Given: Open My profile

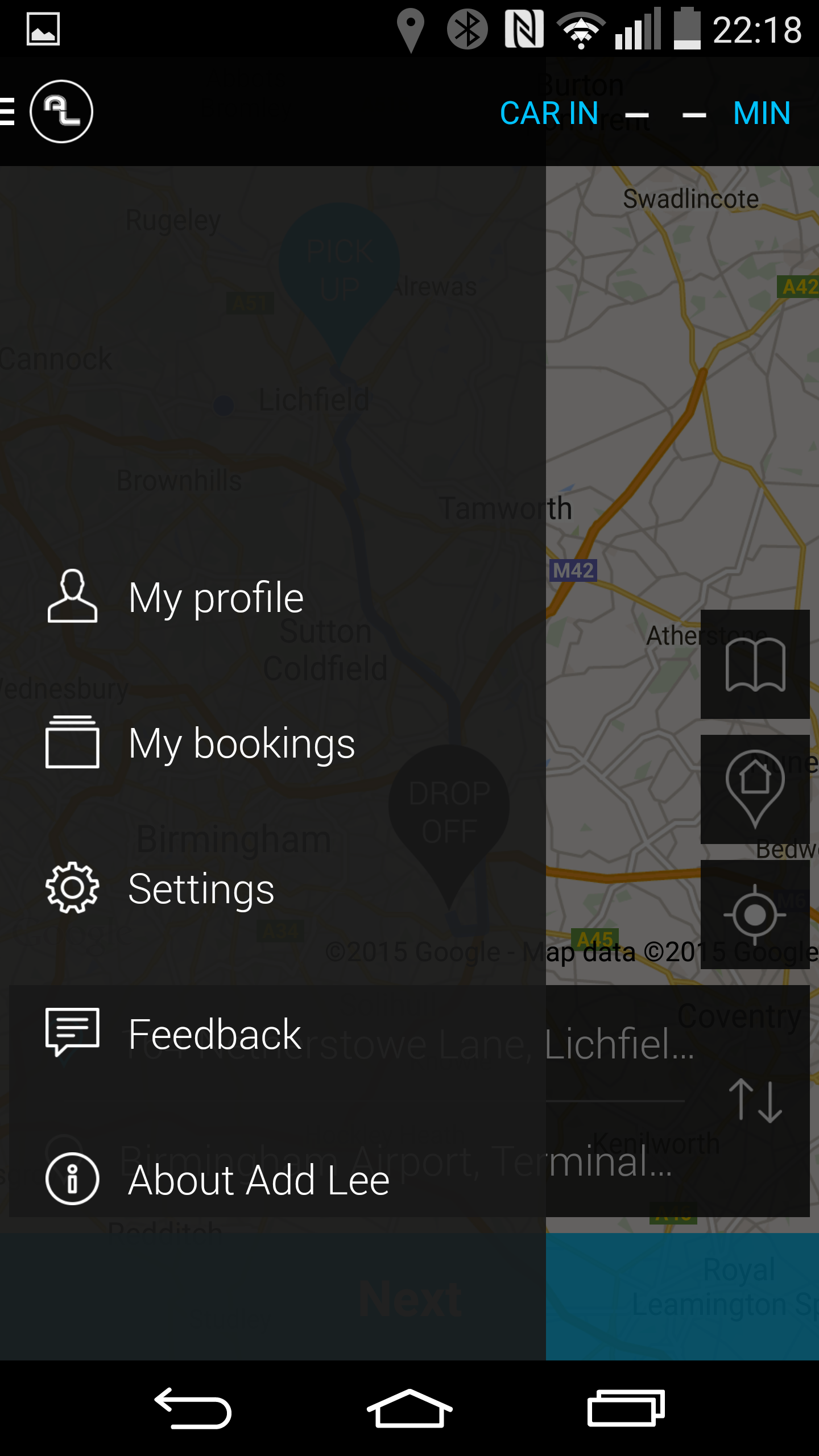Looking at the screenshot, I should coord(273,597).
